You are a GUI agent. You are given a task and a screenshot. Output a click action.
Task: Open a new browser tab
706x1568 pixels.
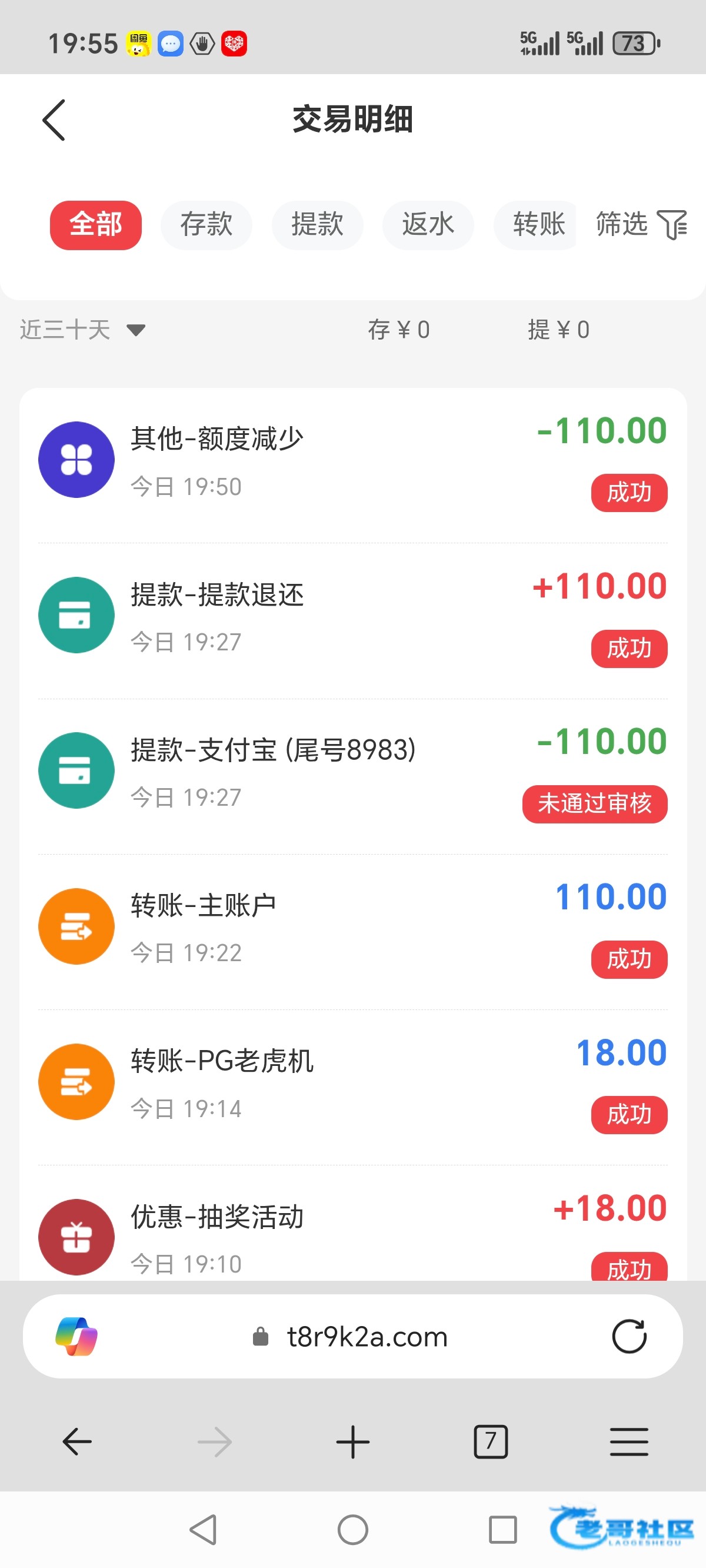pos(352,1442)
